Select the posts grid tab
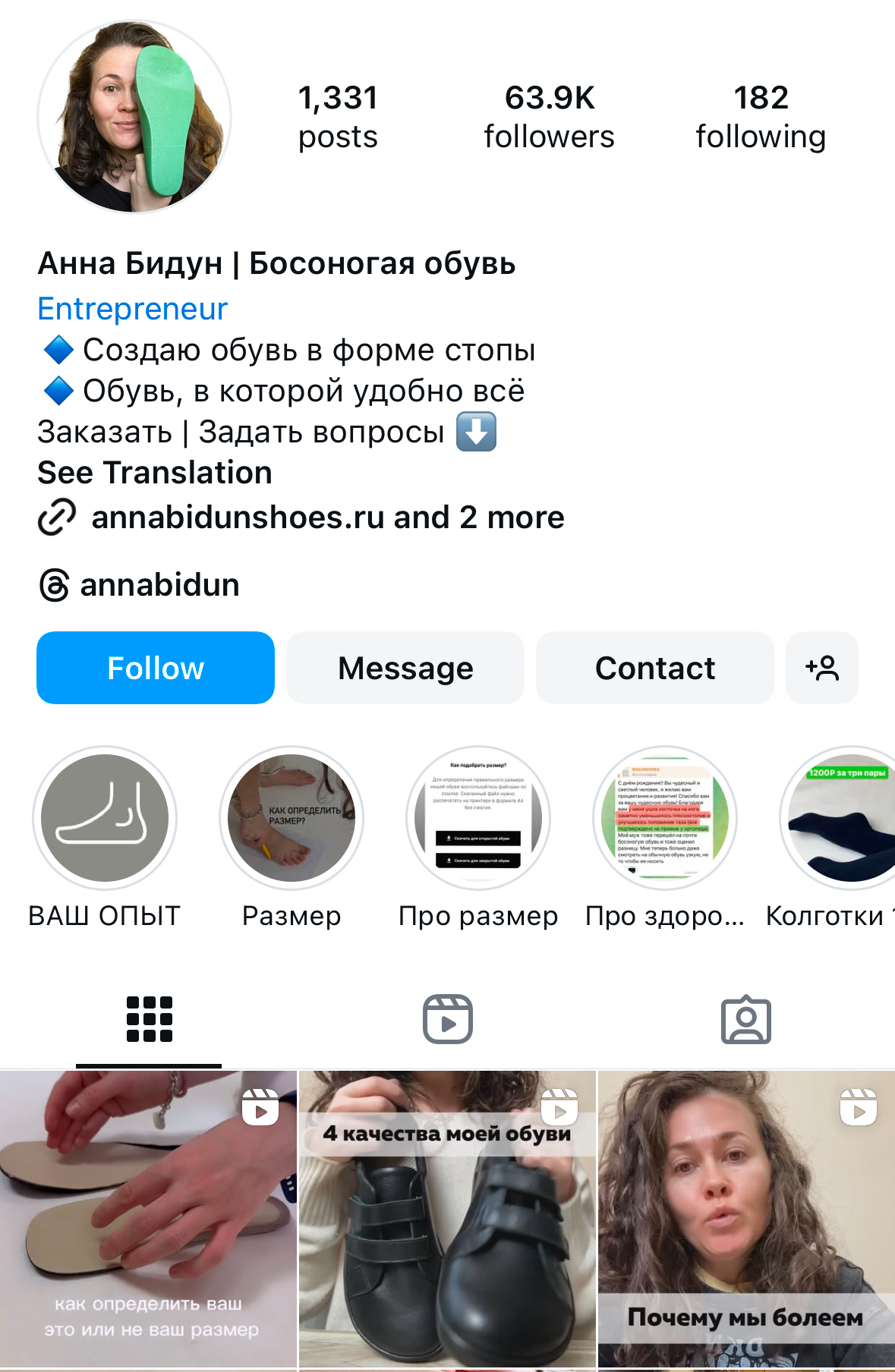Screen dimensions: 895x1372 click(x=150, y=1019)
